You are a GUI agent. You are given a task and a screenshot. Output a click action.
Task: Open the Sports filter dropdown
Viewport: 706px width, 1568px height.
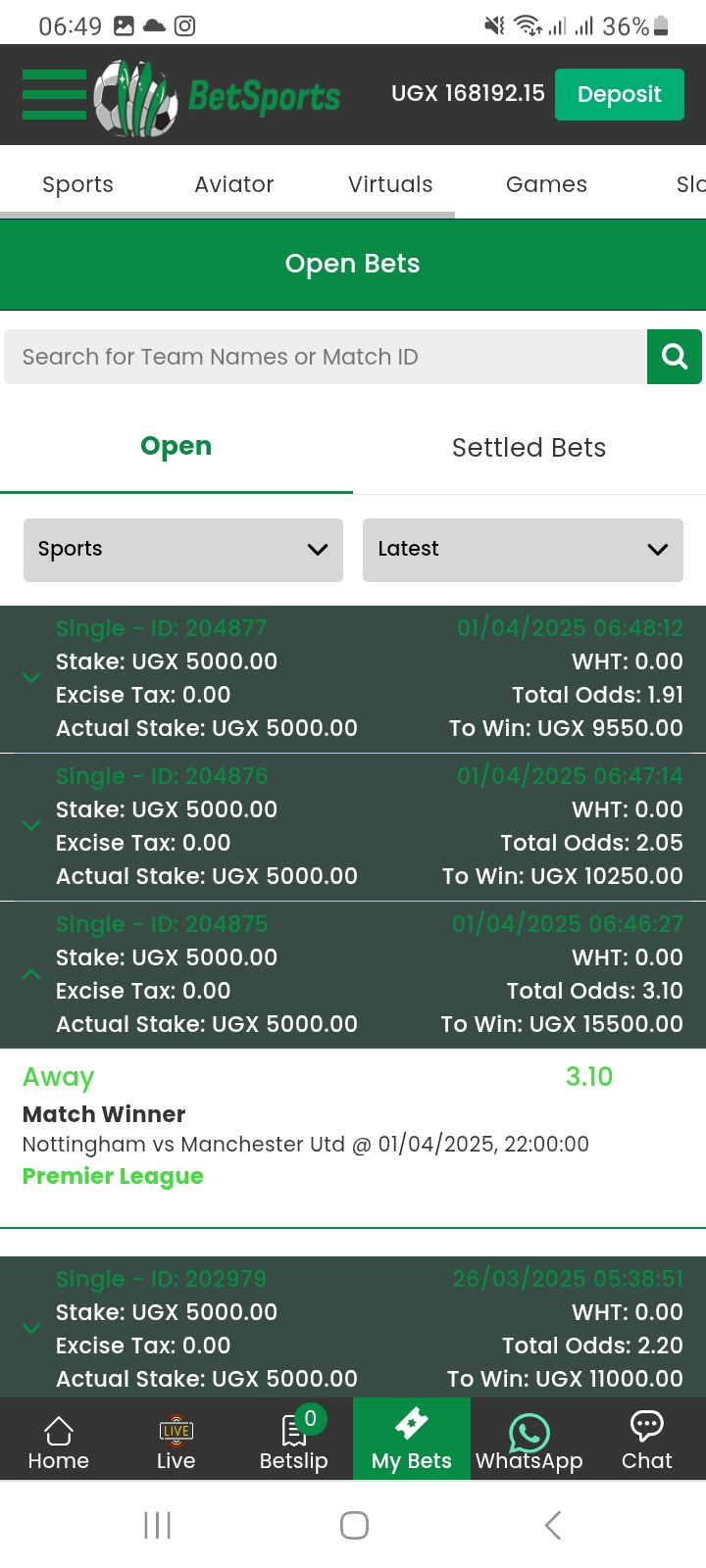pos(182,550)
